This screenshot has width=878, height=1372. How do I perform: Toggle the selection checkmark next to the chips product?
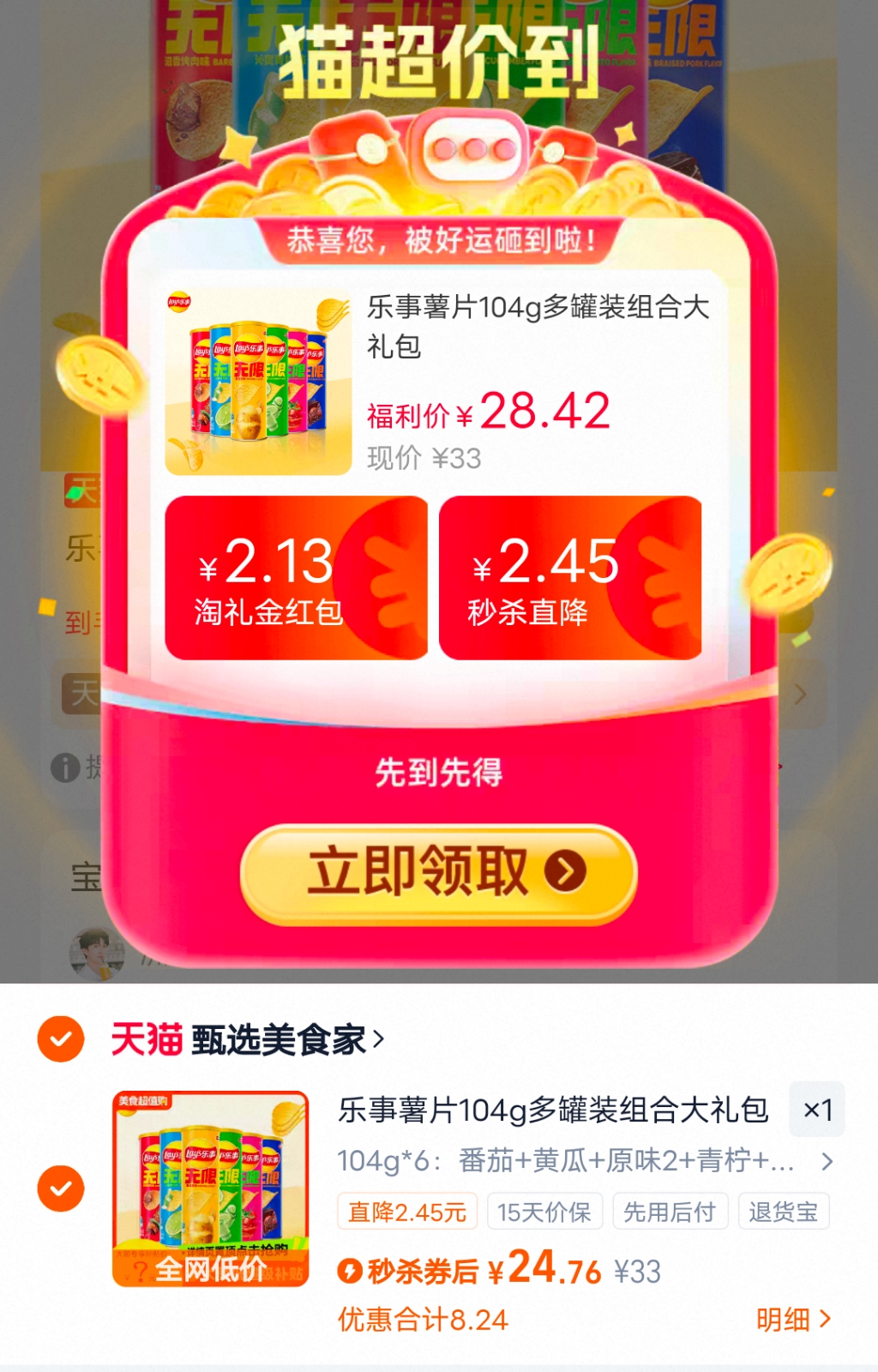(x=59, y=1188)
